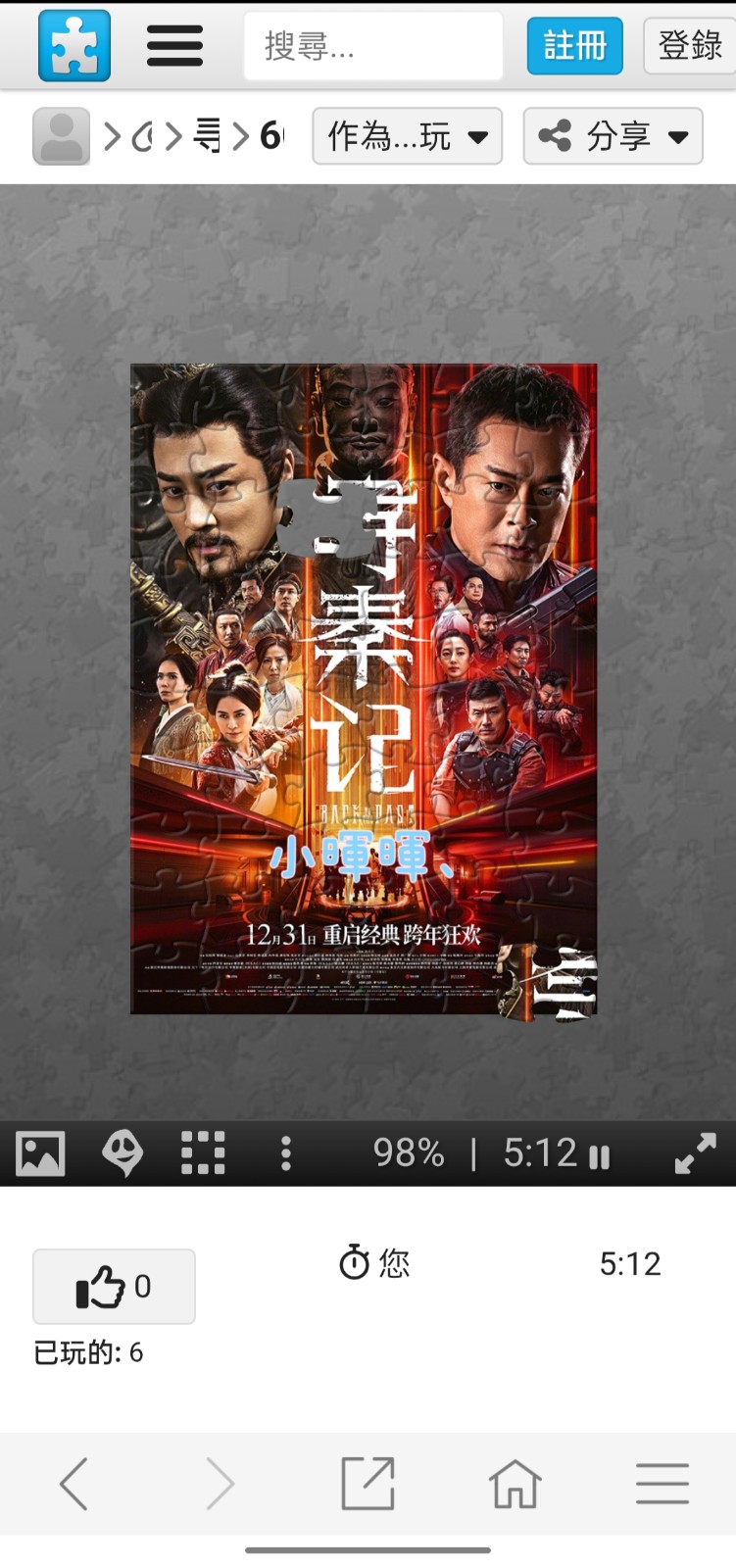Open the jigsaw puzzle site logo
The width and height of the screenshot is (736, 1568).
pyautogui.click(x=74, y=46)
